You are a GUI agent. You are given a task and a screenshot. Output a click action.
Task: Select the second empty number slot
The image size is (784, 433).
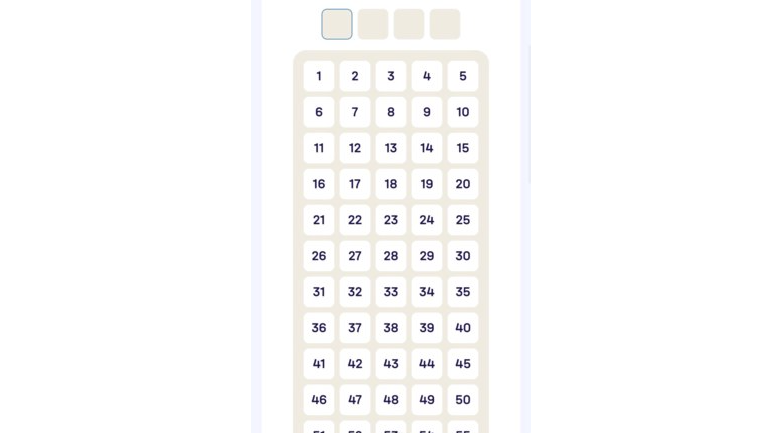point(373,24)
